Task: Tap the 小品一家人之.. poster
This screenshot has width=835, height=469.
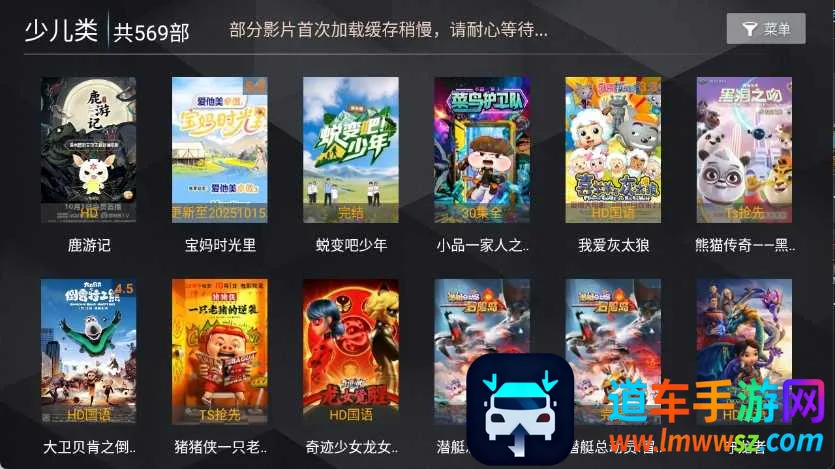Action: tap(482, 150)
